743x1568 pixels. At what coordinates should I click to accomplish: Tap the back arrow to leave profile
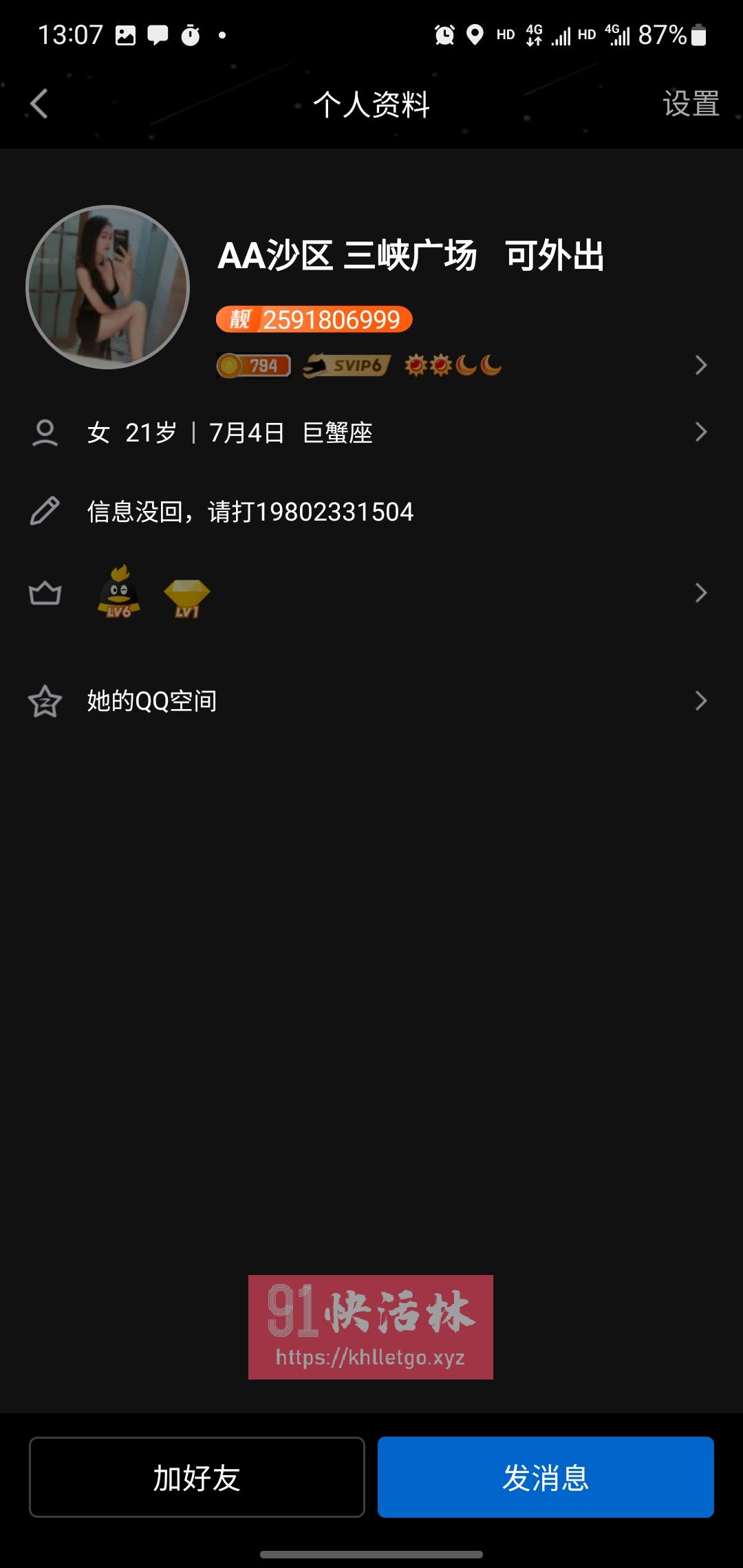pyautogui.click(x=39, y=105)
